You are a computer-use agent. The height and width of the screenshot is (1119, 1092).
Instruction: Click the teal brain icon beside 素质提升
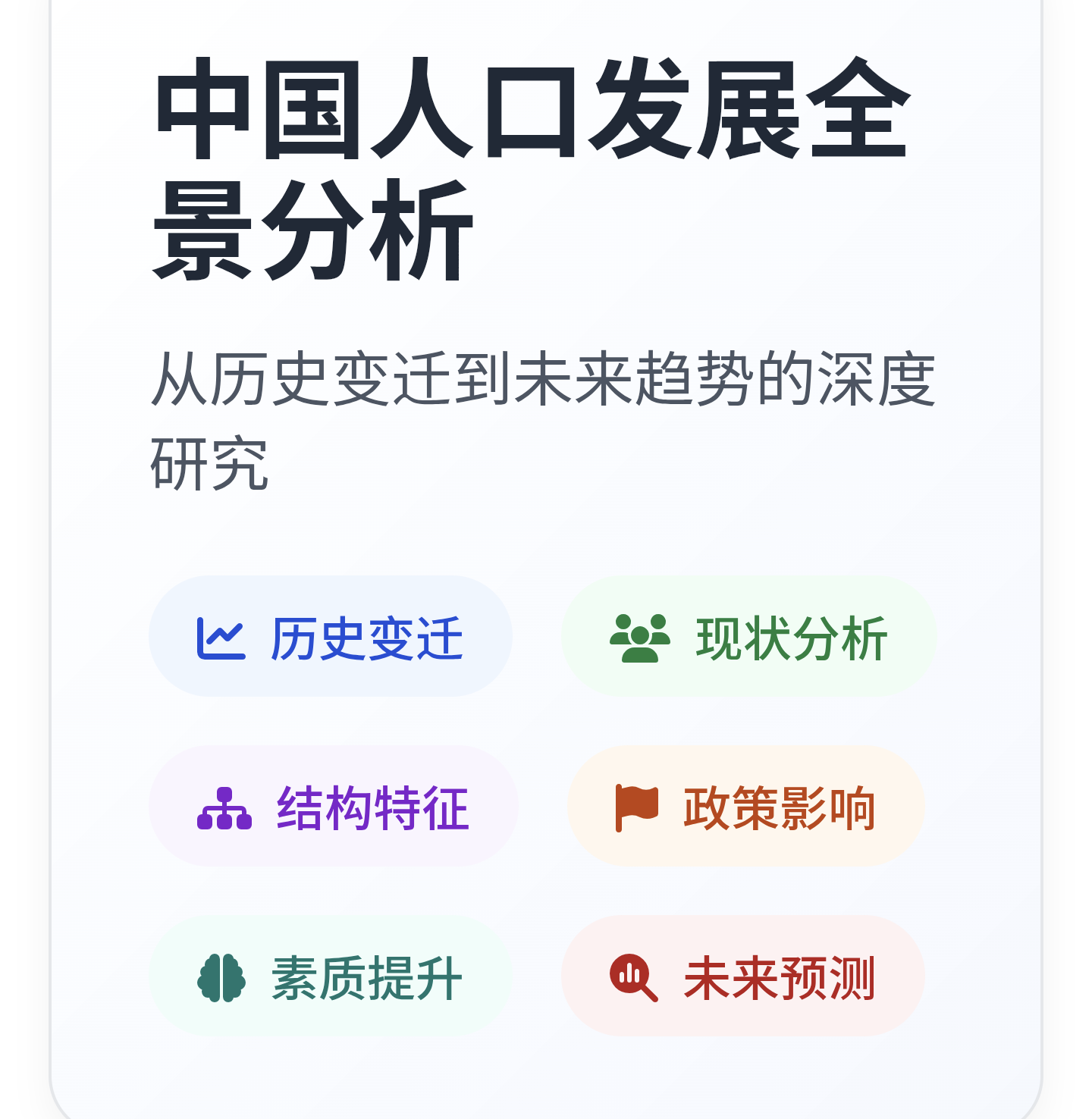(x=221, y=978)
